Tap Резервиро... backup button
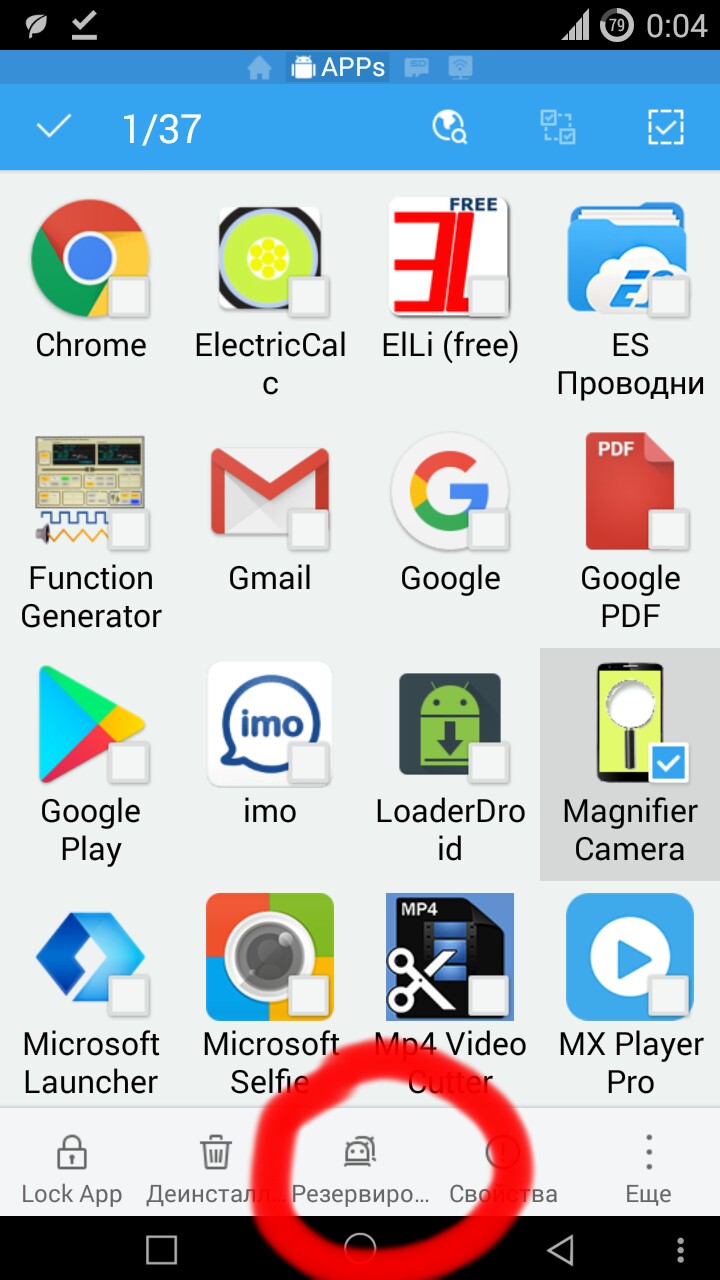This screenshot has width=720, height=1280. pyautogui.click(x=360, y=1168)
